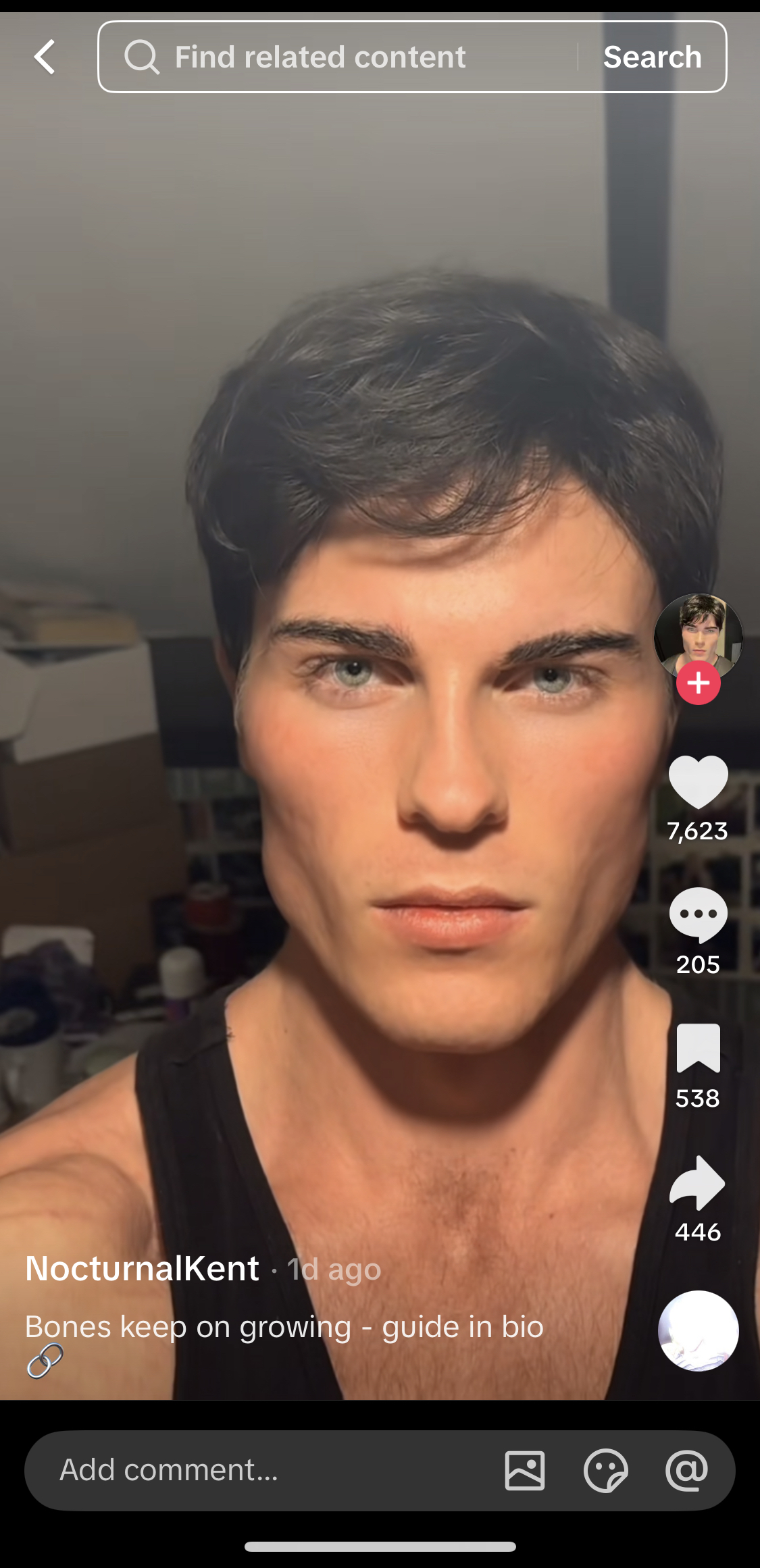Open the NocturnalKent username

pos(143,1269)
